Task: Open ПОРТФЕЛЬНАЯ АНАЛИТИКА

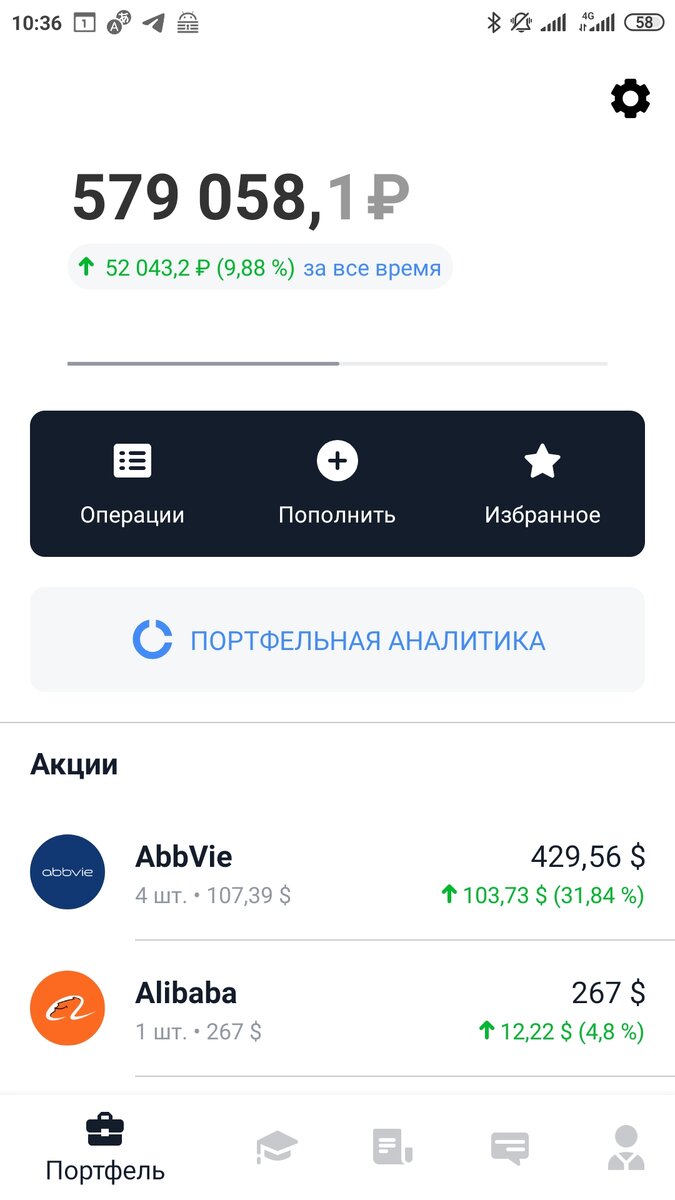Action: 337,640
